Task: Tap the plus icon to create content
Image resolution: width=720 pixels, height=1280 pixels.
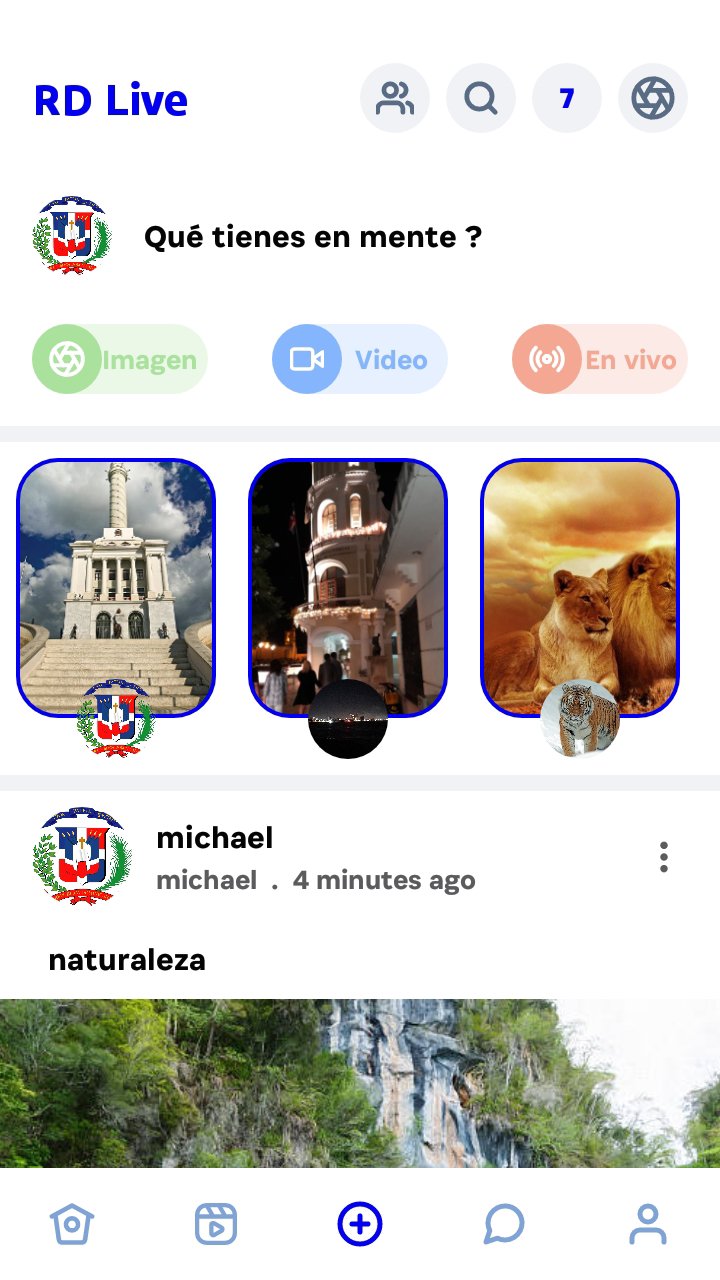Action: (359, 1221)
